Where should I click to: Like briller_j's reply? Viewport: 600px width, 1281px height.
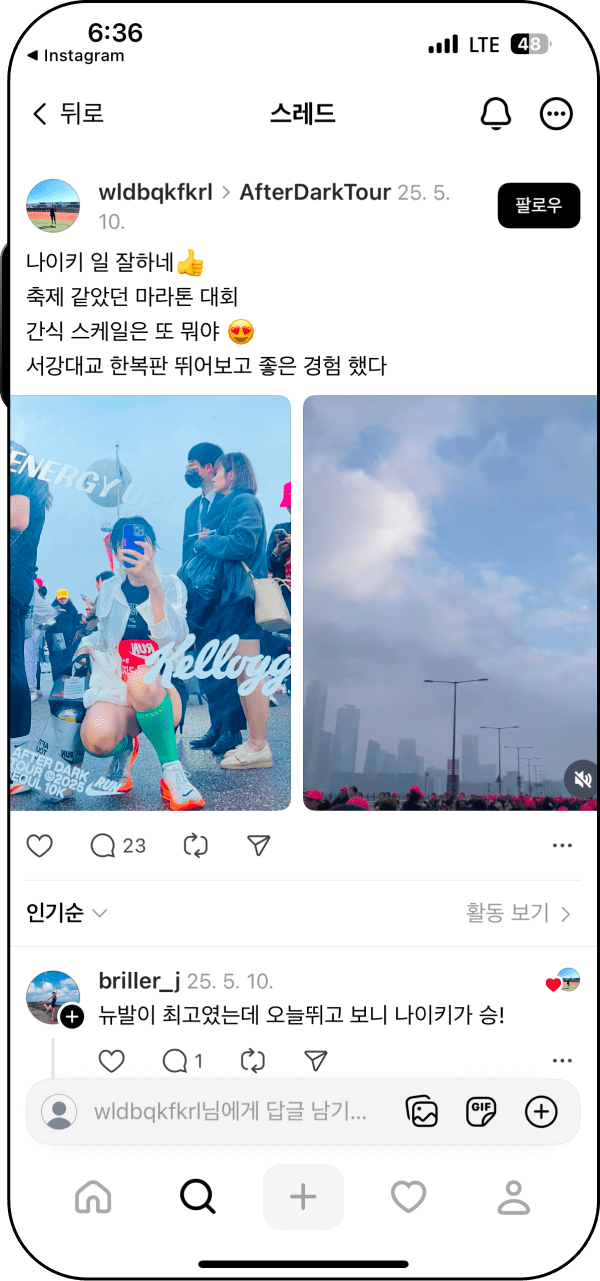point(112,1061)
